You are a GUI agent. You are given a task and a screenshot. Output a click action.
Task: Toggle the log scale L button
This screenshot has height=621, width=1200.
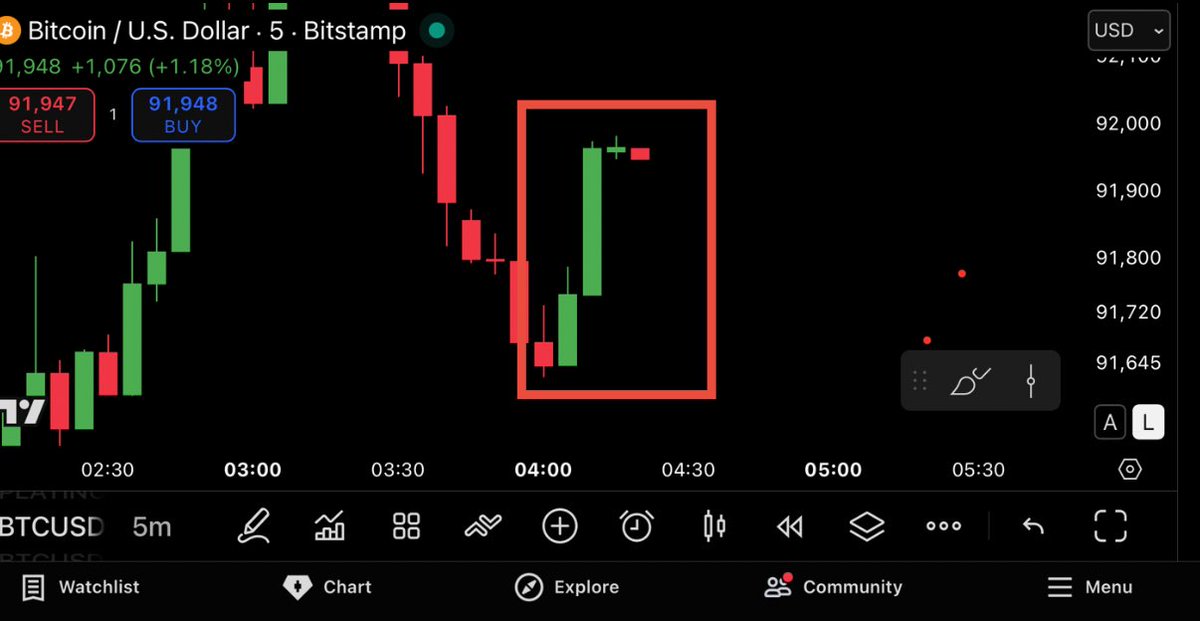(1148, 423)
